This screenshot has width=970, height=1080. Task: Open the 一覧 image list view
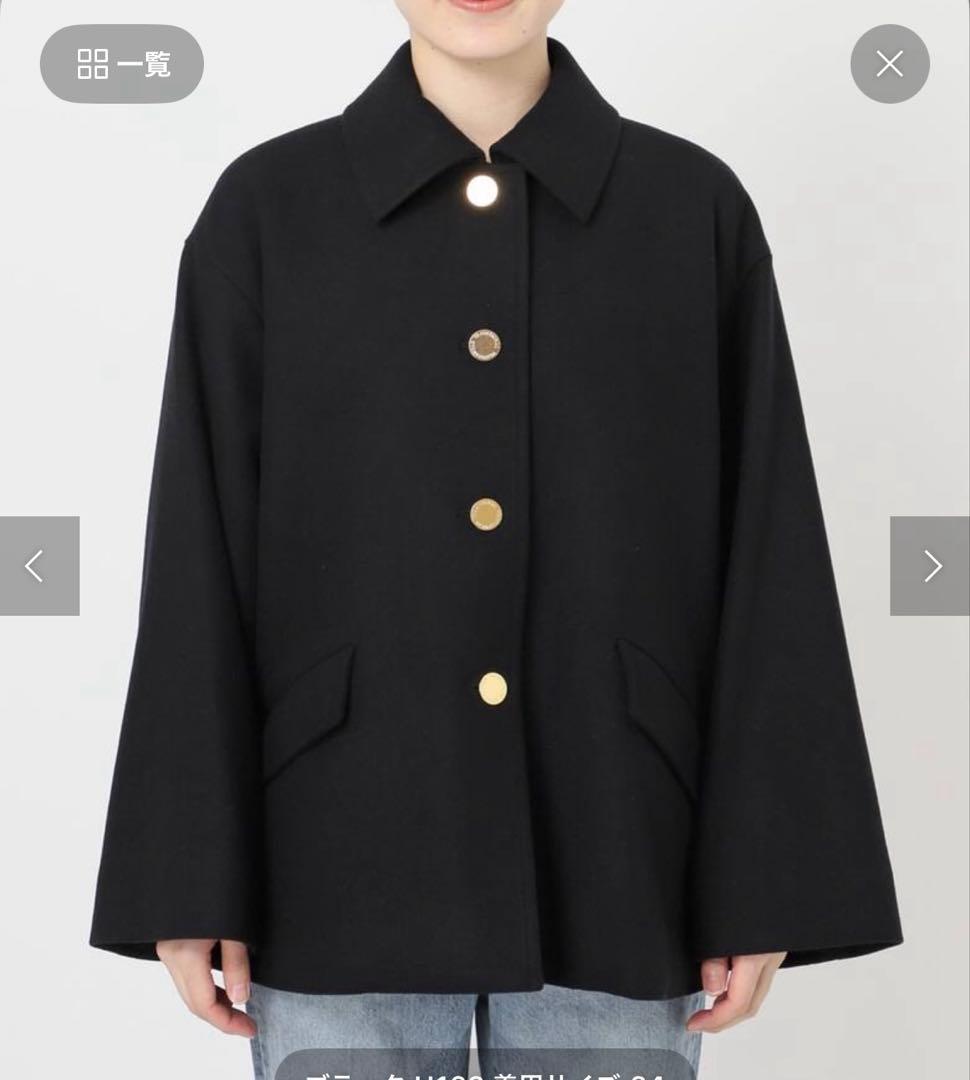tap(122, 64)
